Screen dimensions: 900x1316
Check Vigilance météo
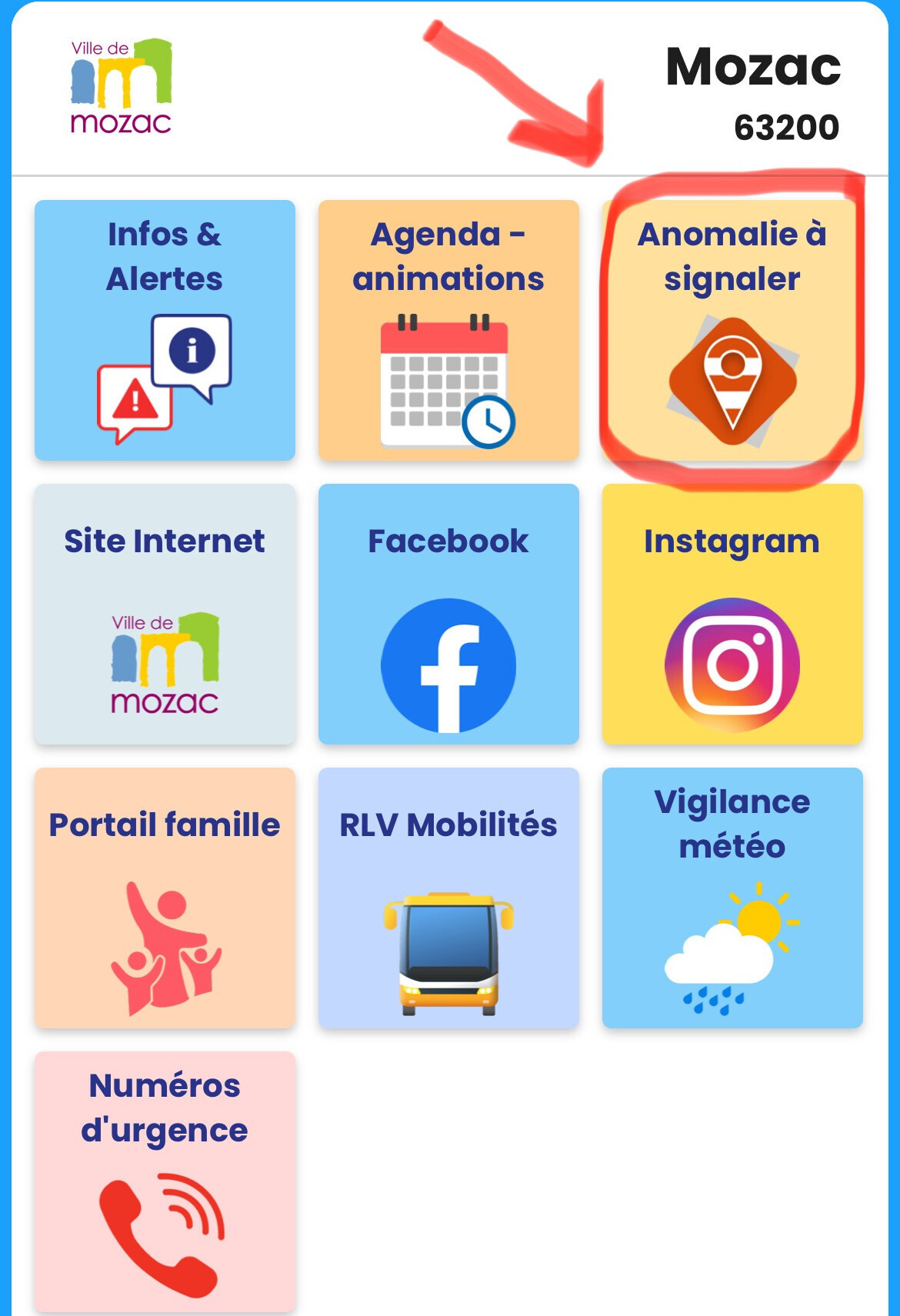[x=732, y=898]
